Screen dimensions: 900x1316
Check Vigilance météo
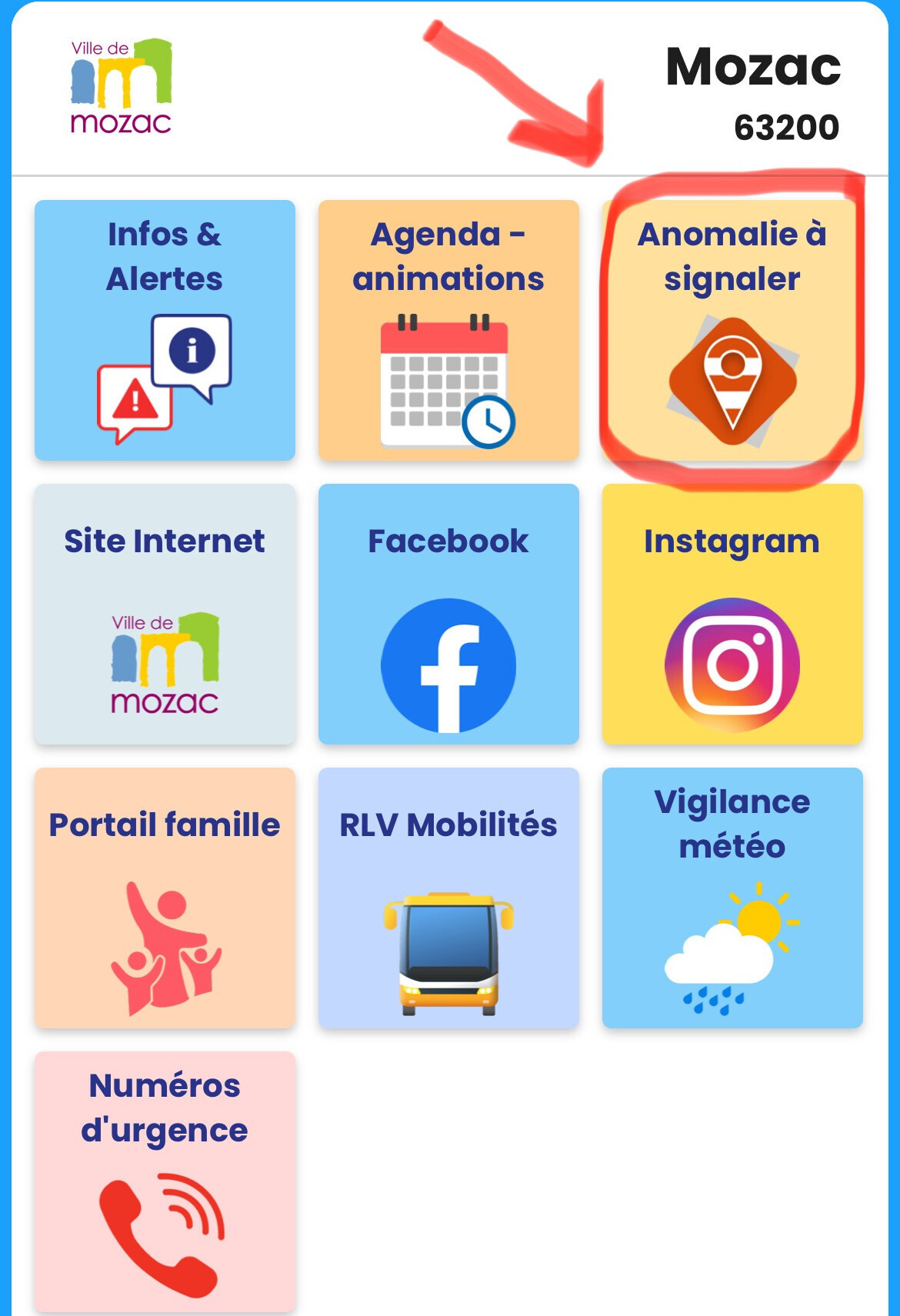[x=732, y=898]
